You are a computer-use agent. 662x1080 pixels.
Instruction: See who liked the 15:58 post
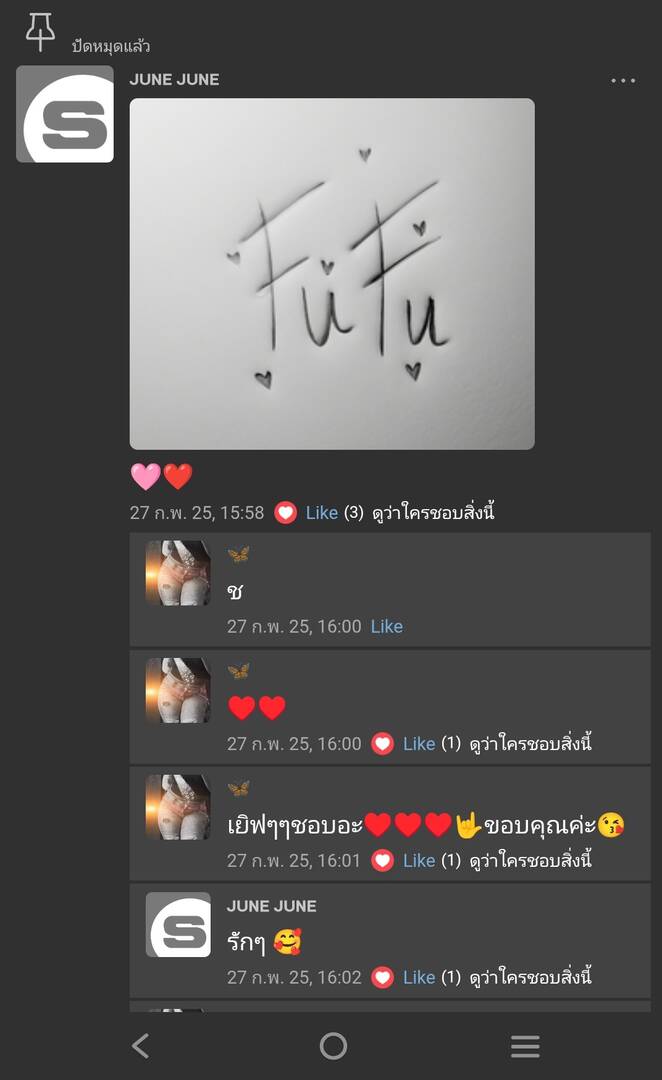click(433, 513)
